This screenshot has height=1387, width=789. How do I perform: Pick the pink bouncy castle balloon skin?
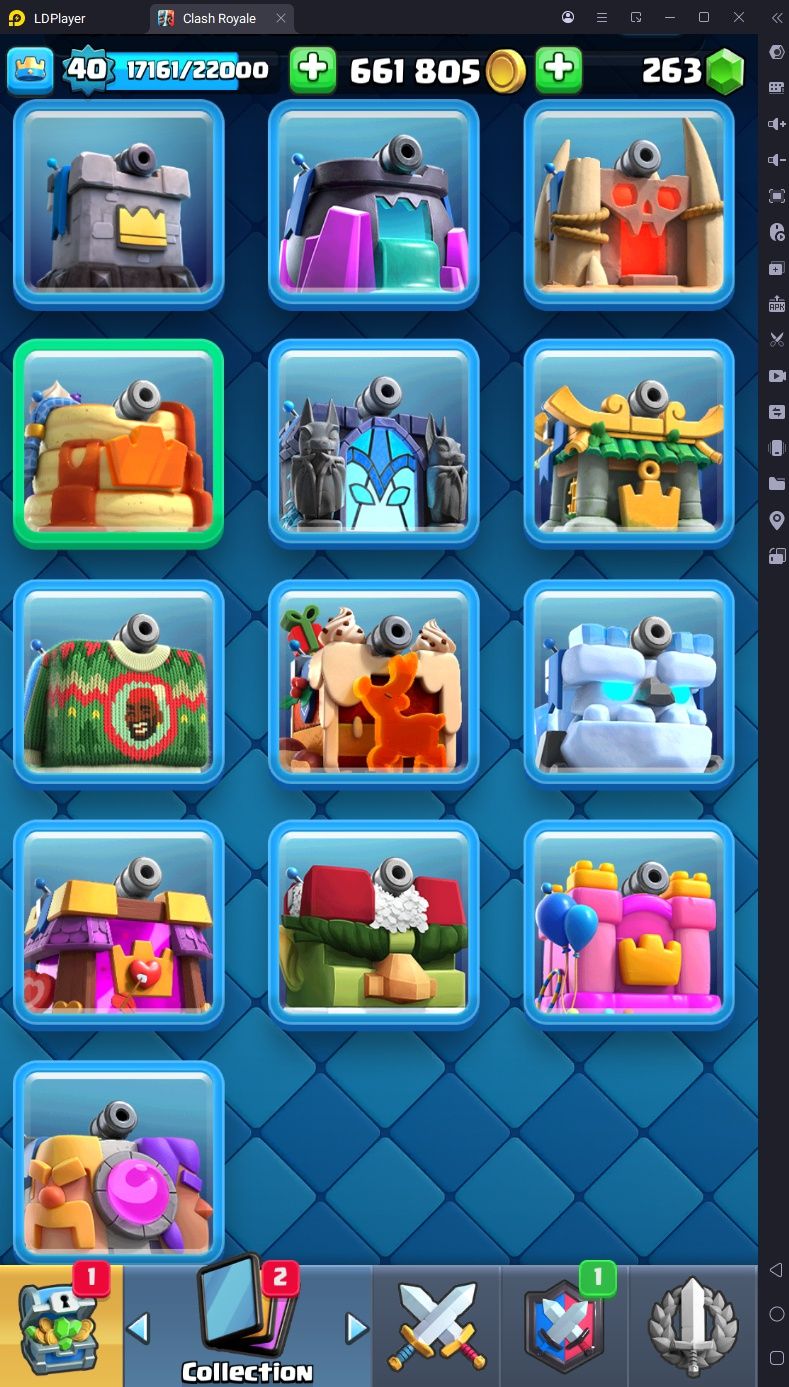pos(629,924)
